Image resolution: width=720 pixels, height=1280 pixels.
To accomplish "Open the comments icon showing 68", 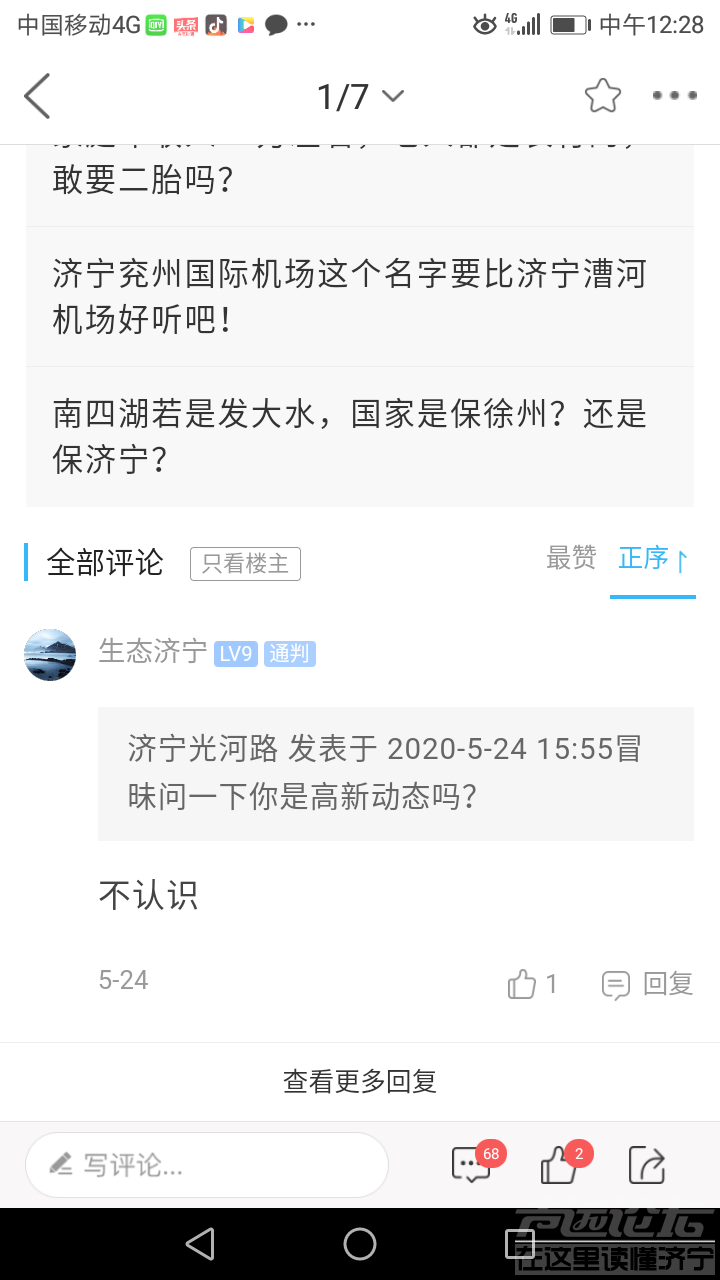I will [x=472, y=1165].
